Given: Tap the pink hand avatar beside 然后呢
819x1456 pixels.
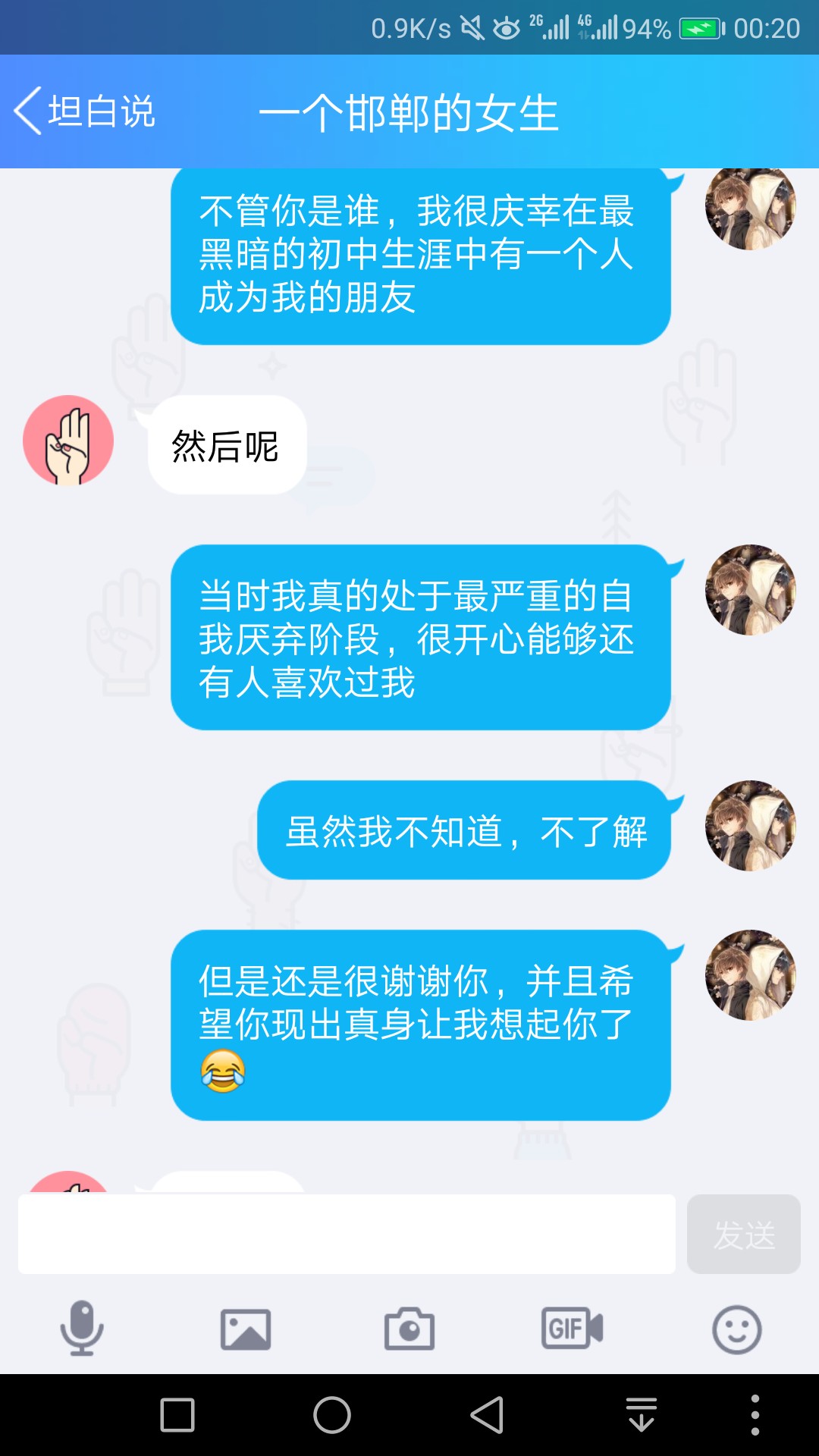Looking at the screenshot, I should [x=68, y=441].
